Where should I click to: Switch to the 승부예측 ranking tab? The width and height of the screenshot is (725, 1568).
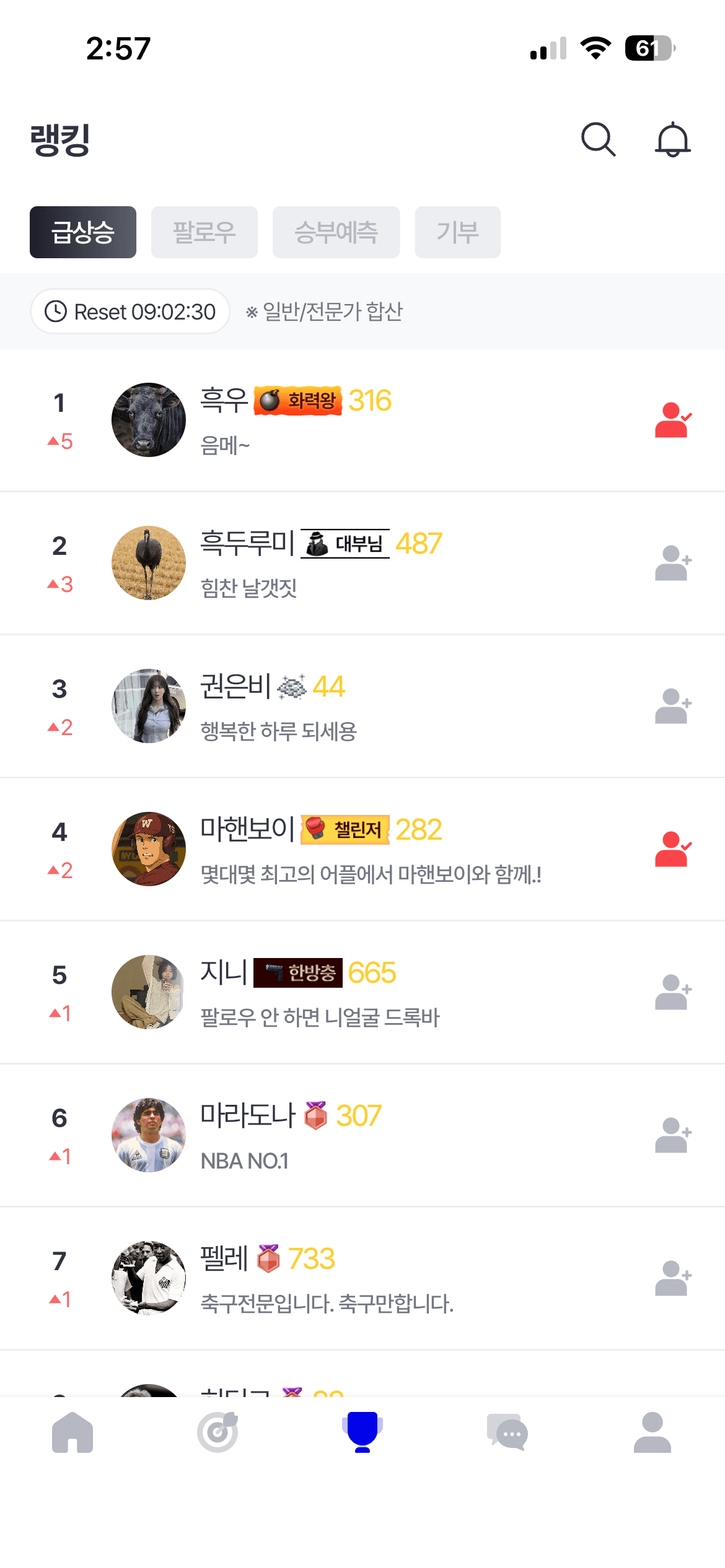coord(336,232)
